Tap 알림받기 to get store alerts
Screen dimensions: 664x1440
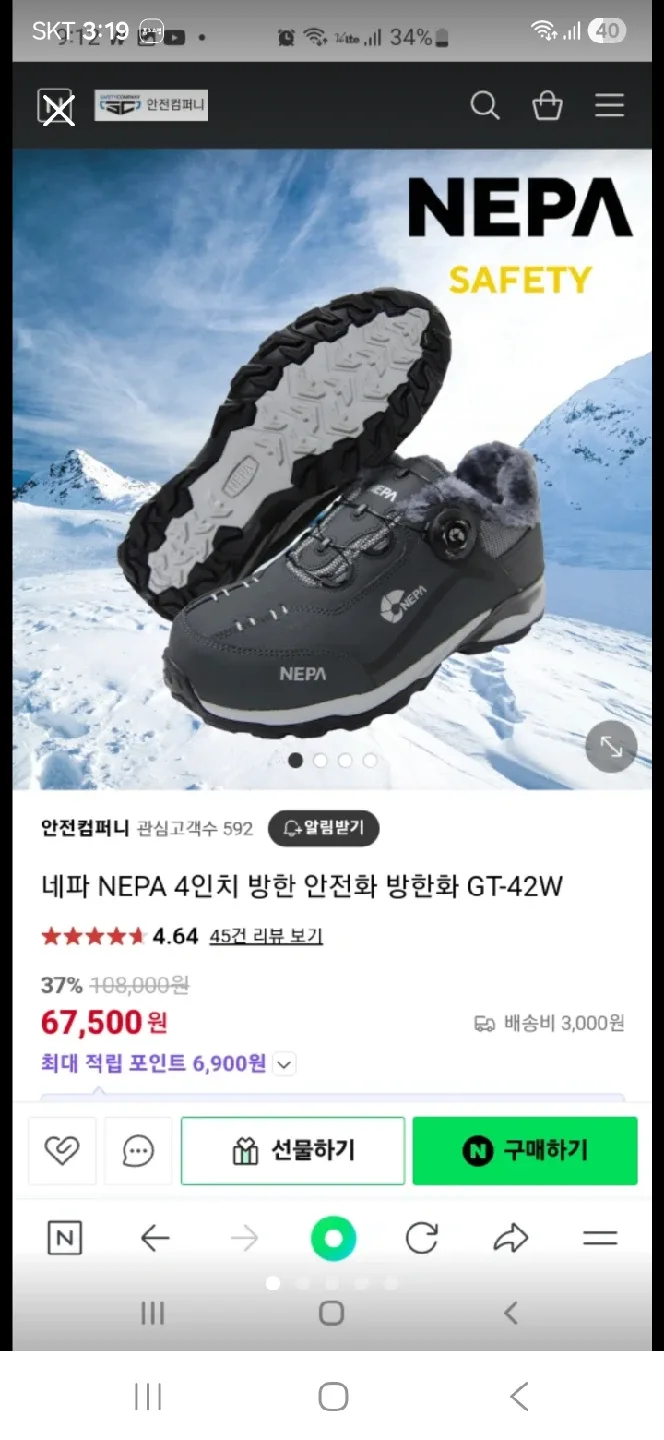pos(324,828)
